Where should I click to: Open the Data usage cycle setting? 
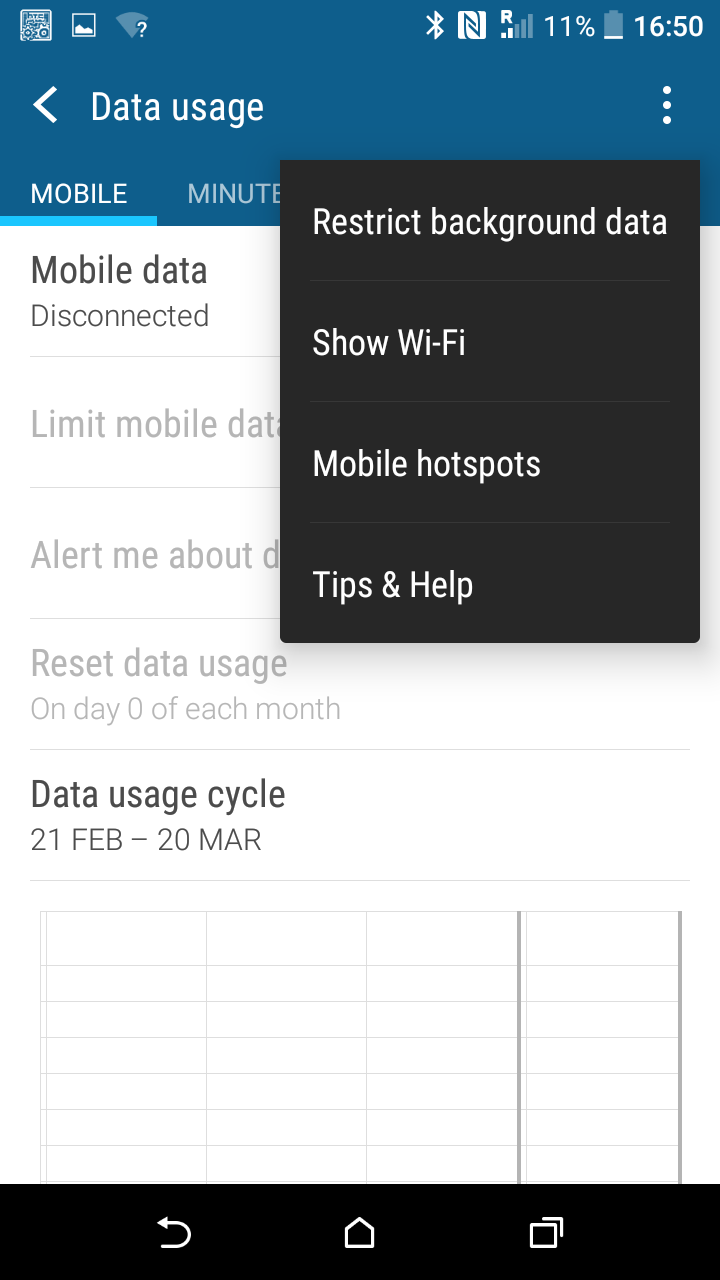(x=360, y=815)
